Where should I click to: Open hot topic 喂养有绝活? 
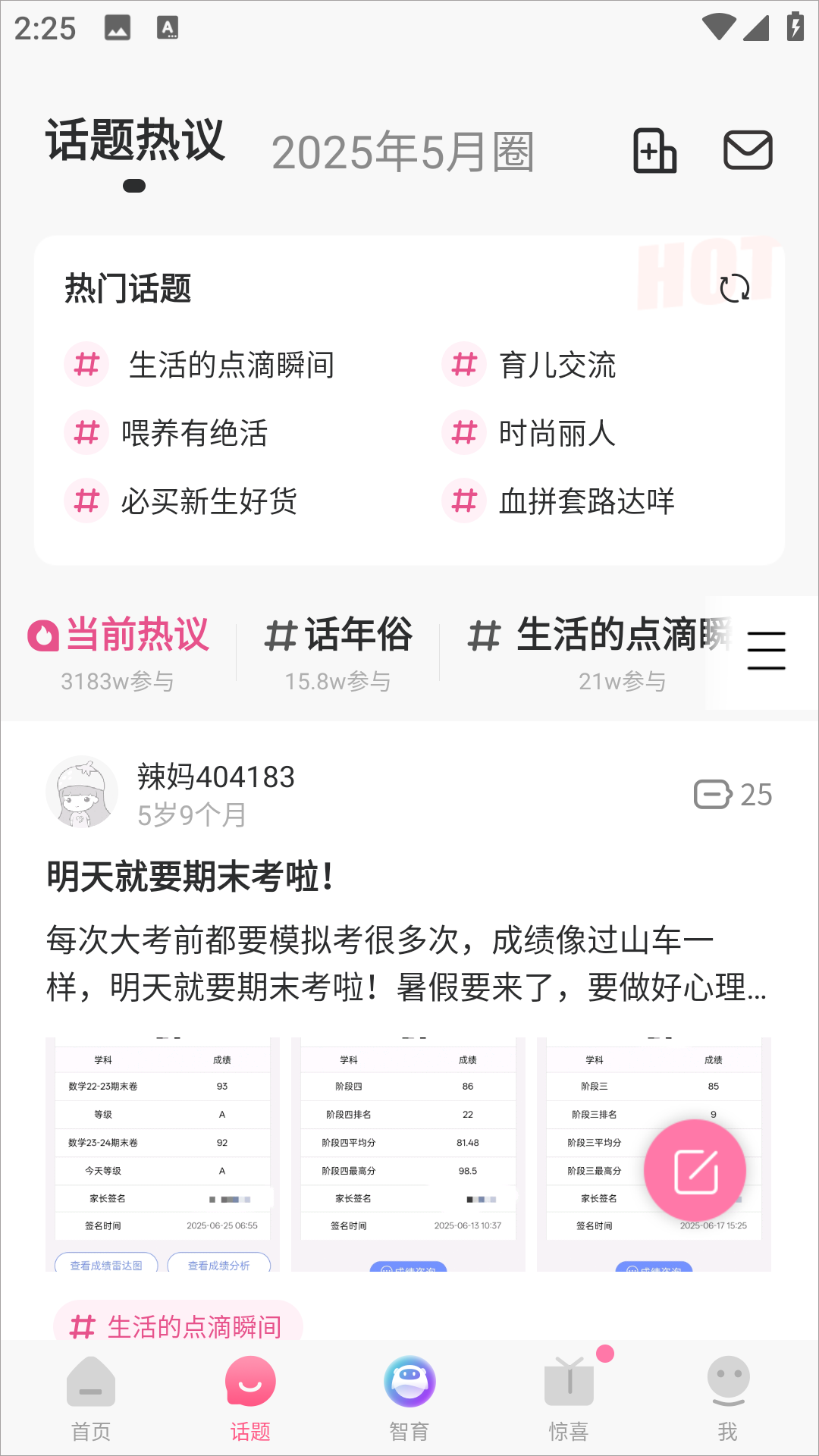click(x=194, y=433)
